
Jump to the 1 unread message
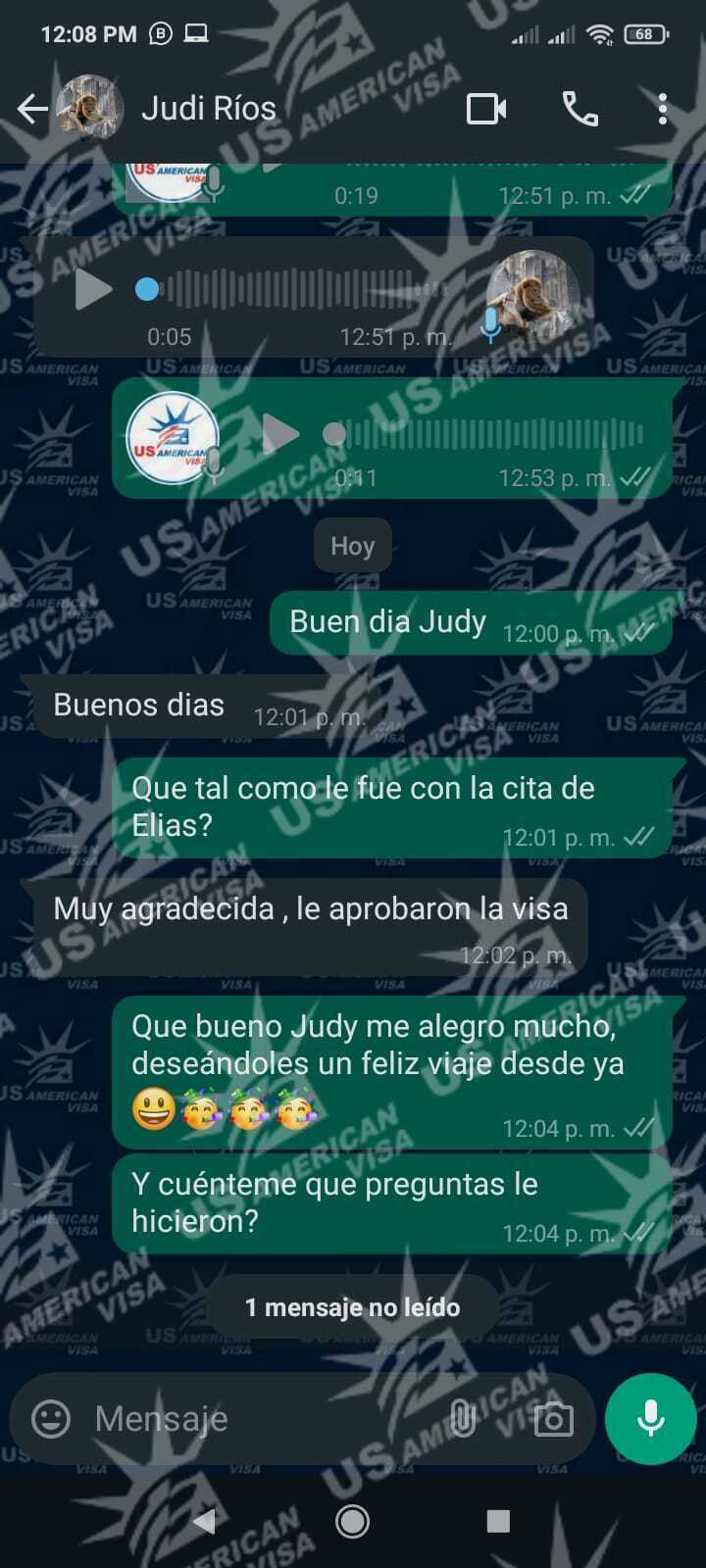pyautogui.click(x=352, y=1307)
